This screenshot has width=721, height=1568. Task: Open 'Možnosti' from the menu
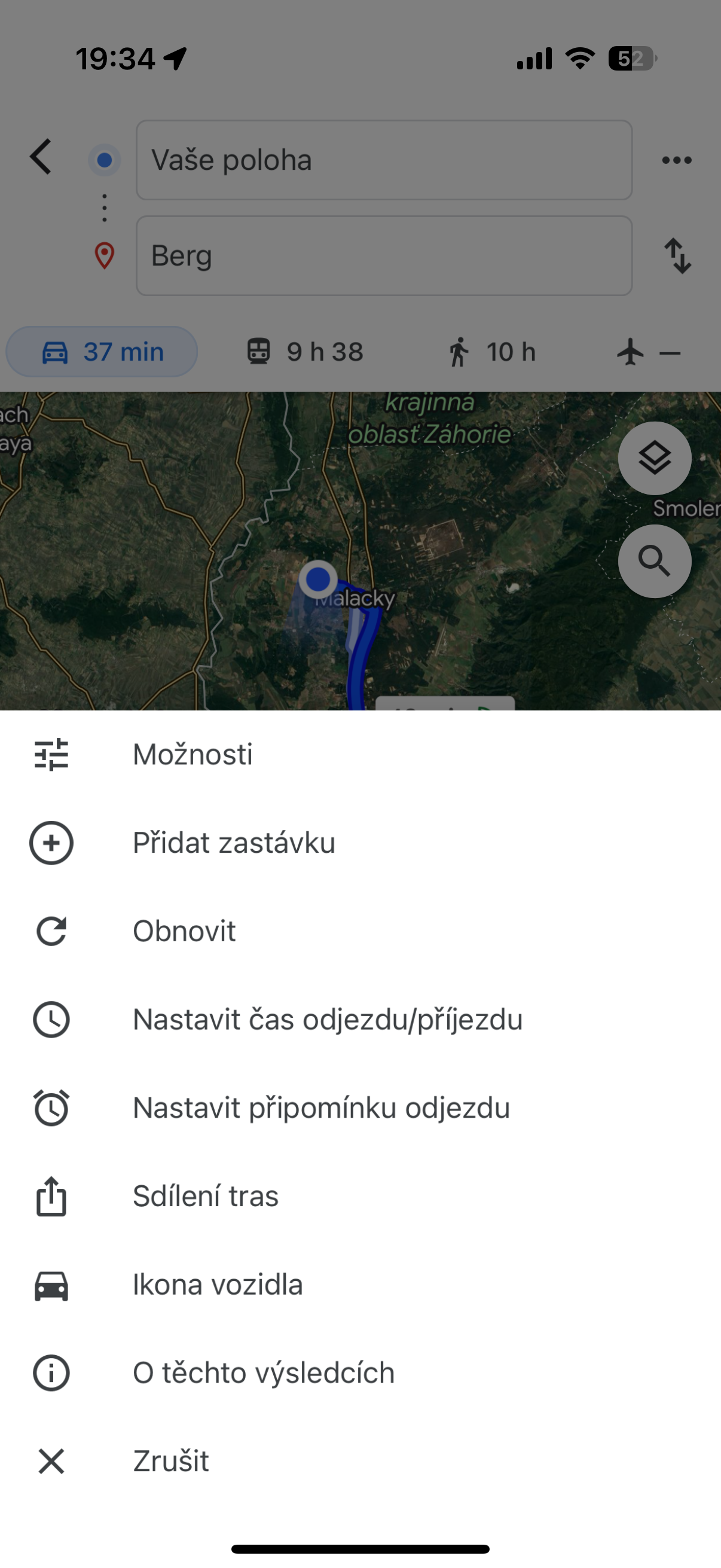pos(194,754)
